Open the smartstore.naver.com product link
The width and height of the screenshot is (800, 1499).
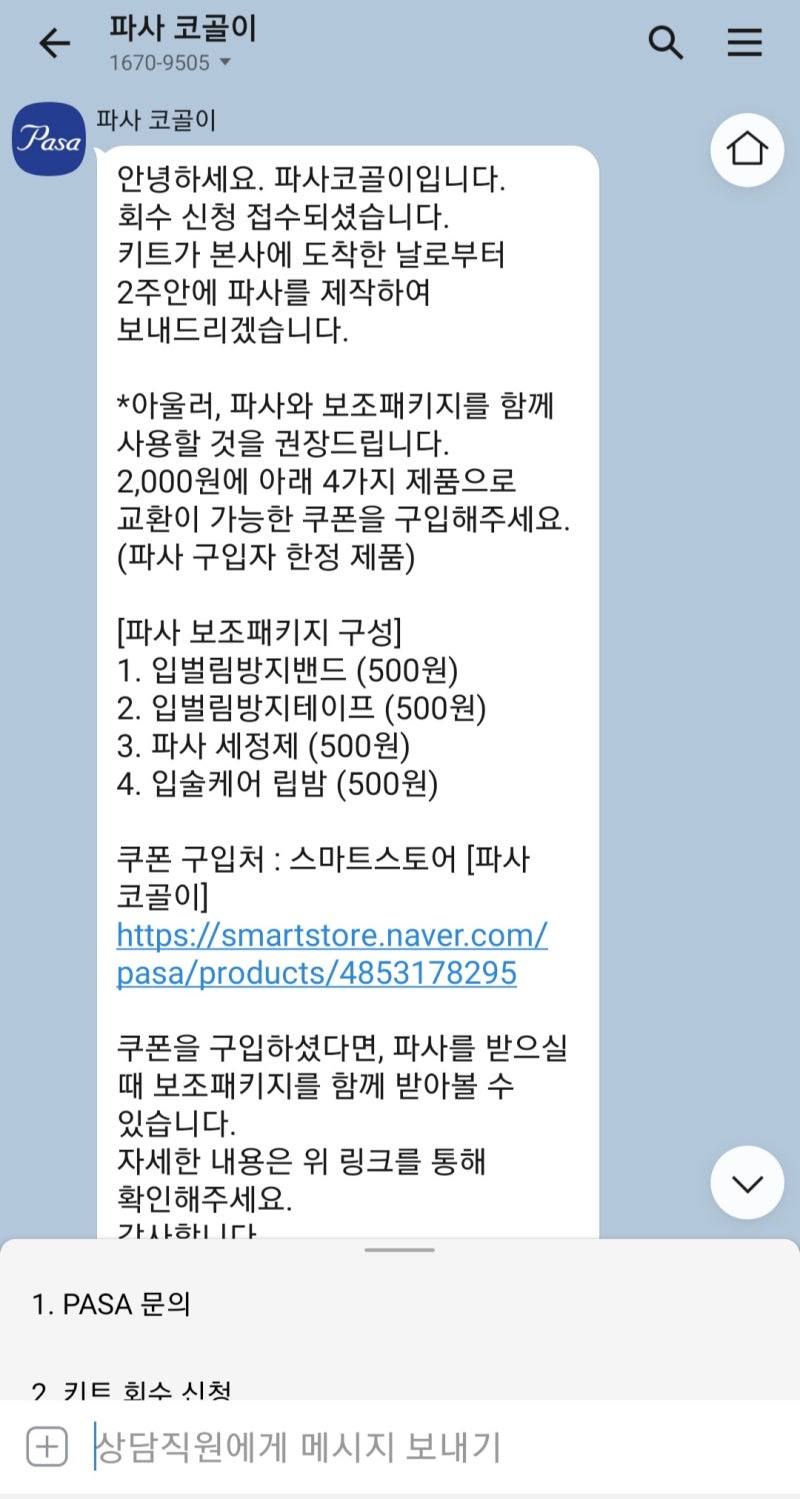pyautogui.click(x=332, y=954)
